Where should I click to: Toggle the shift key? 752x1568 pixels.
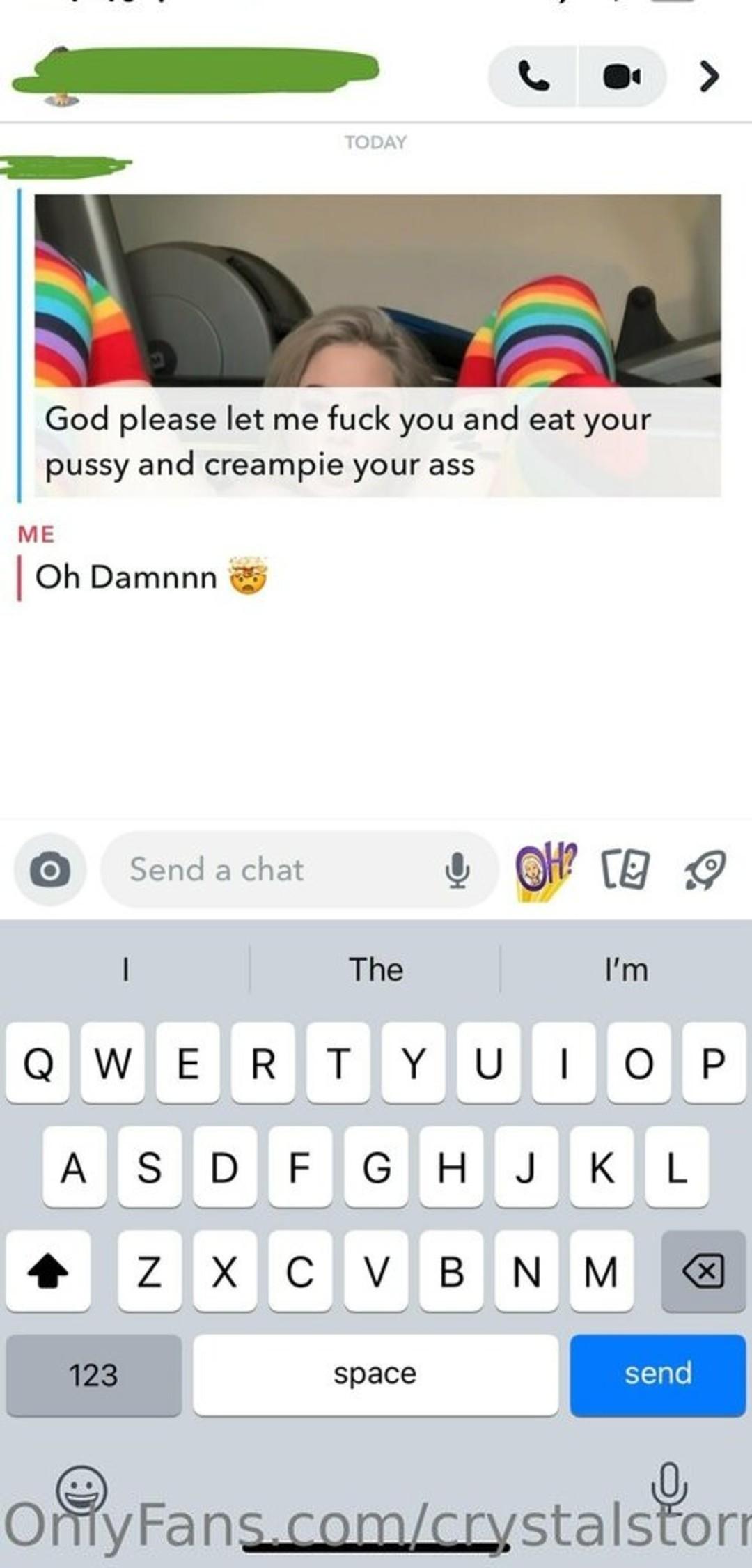[x=48, y=1271]
